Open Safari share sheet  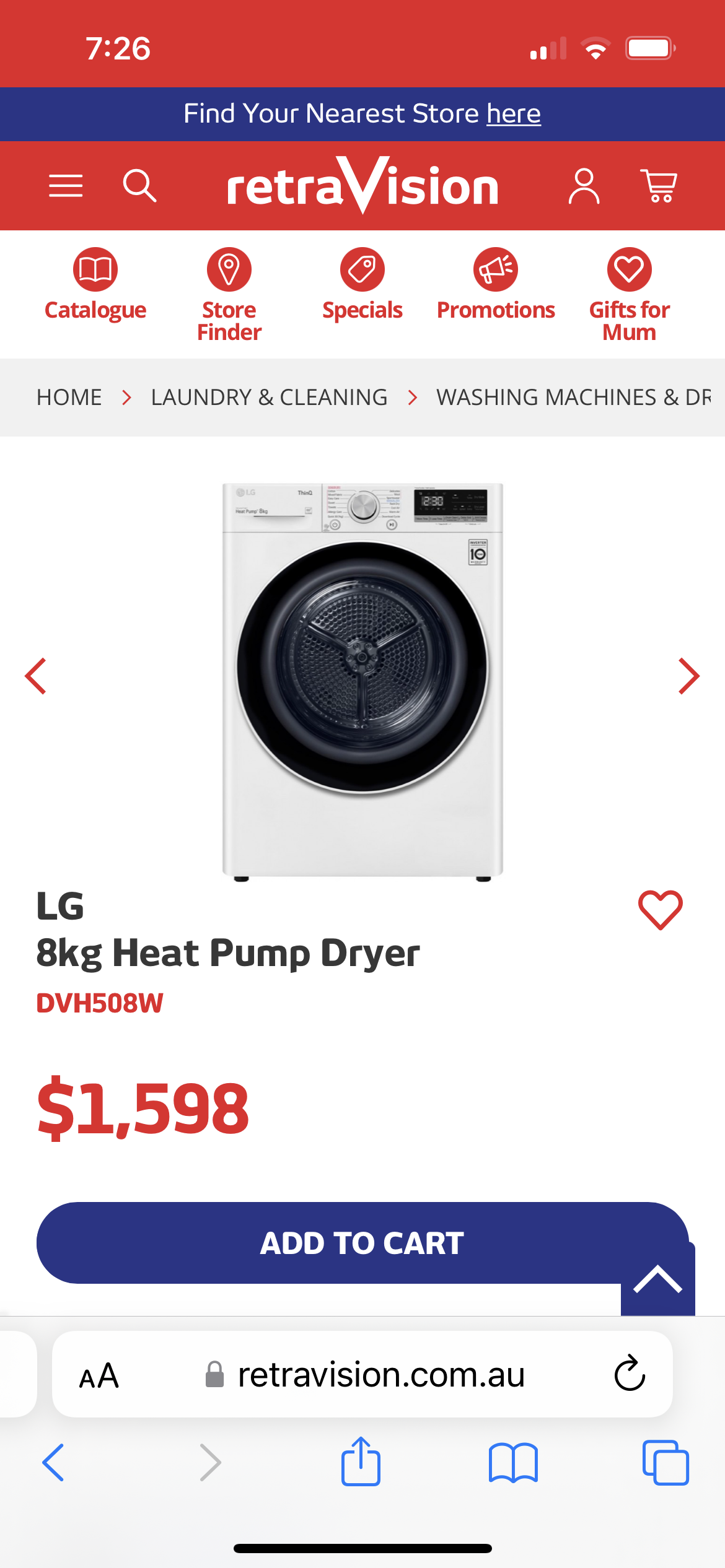click(x=361, y=1462)
